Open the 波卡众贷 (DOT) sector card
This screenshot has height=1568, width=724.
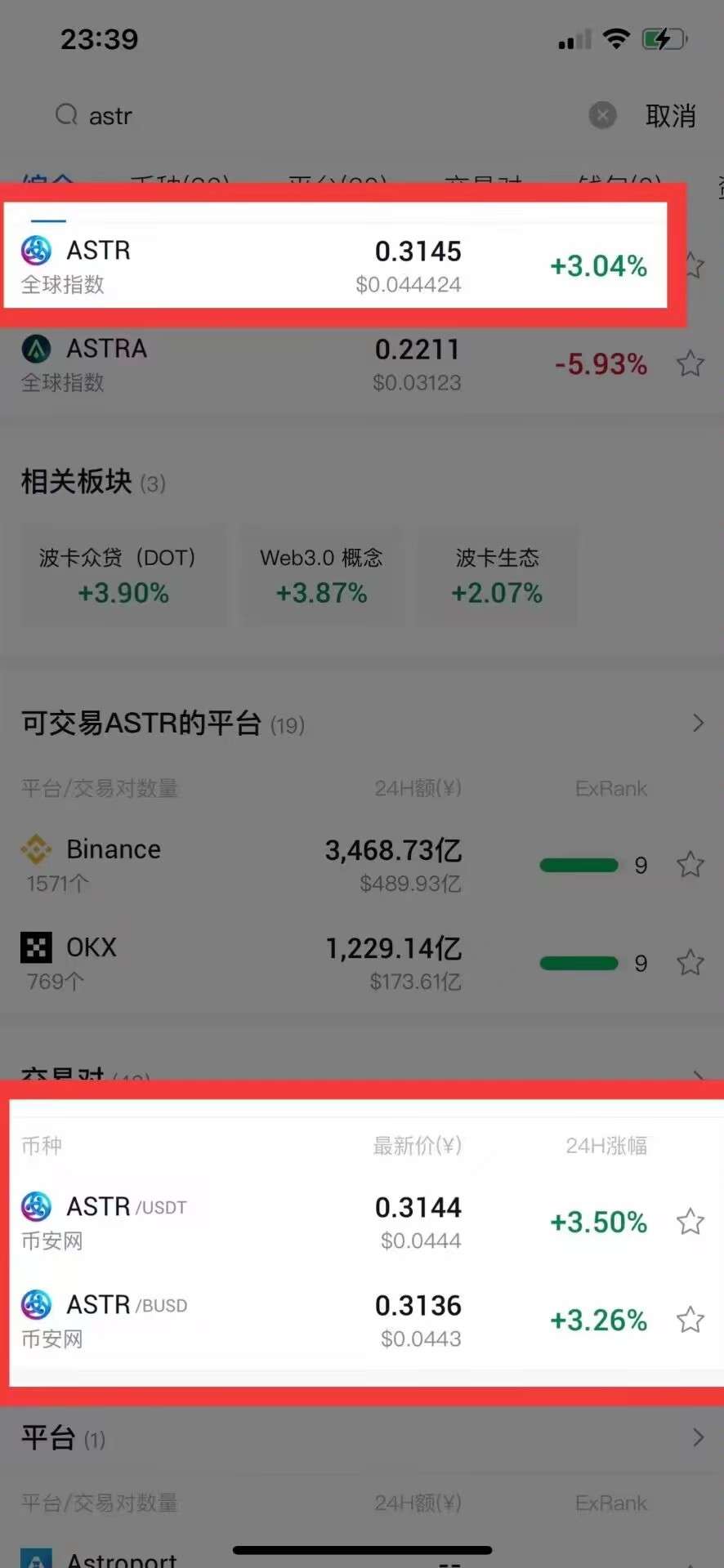tap(123, 576)
